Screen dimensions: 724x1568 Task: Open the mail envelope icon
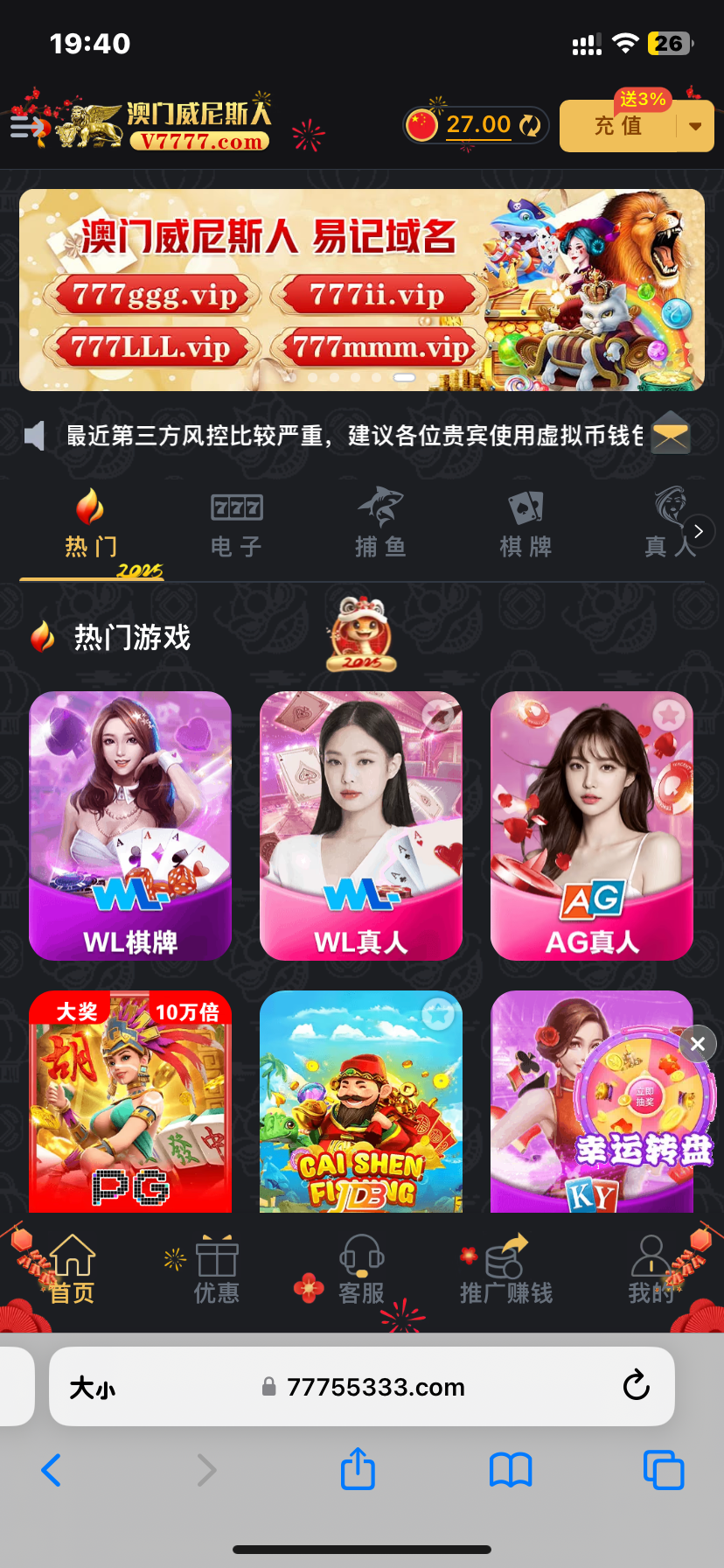[671, 434]
